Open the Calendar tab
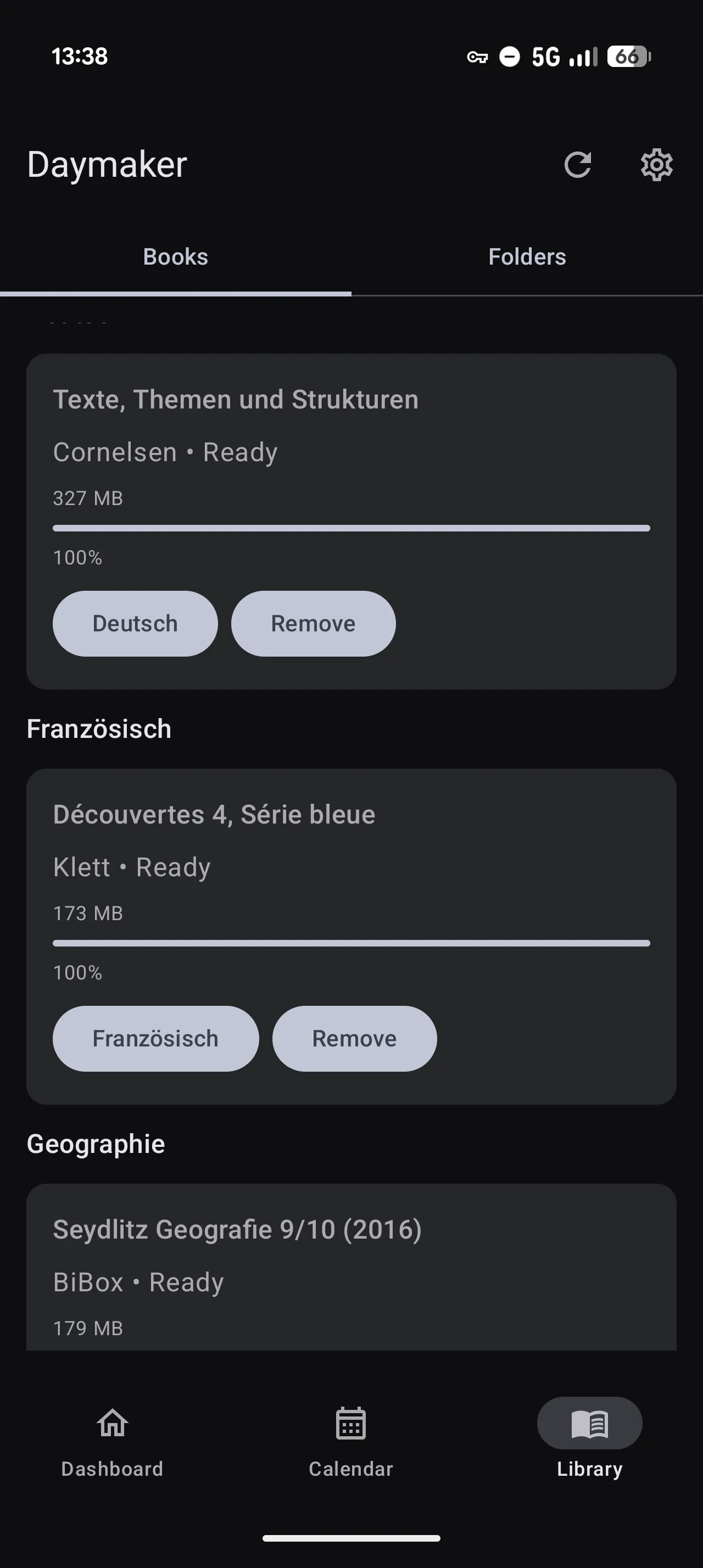The width and height of the screenshot is (703, 1568). [x=351, y=1442]
